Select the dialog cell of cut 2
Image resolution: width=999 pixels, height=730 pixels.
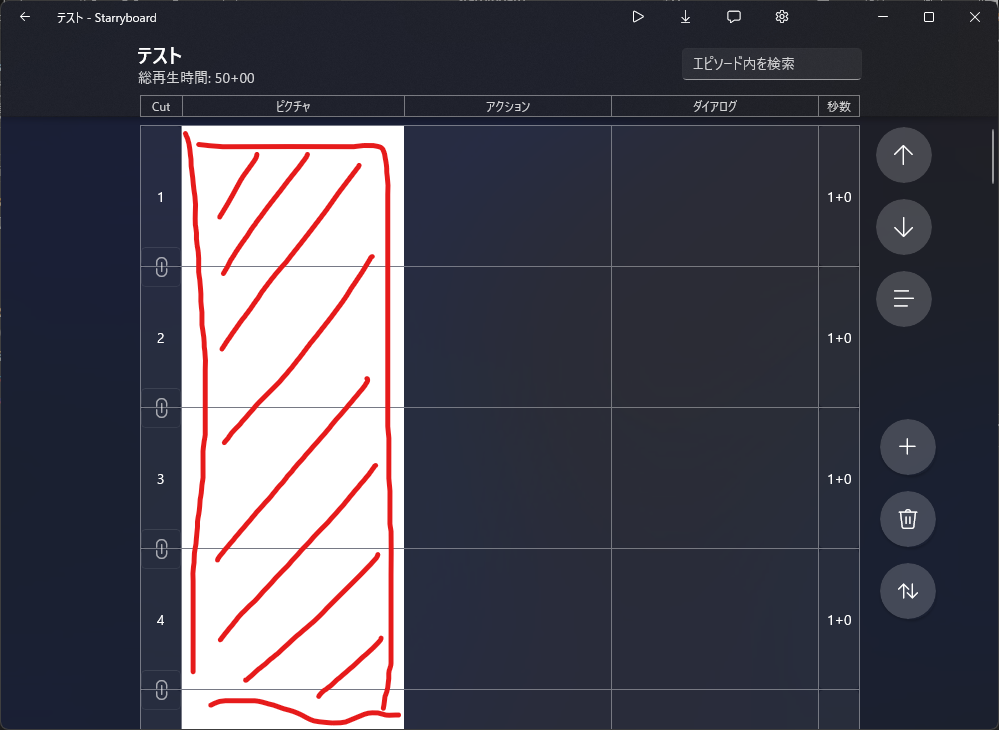[714, 338]
